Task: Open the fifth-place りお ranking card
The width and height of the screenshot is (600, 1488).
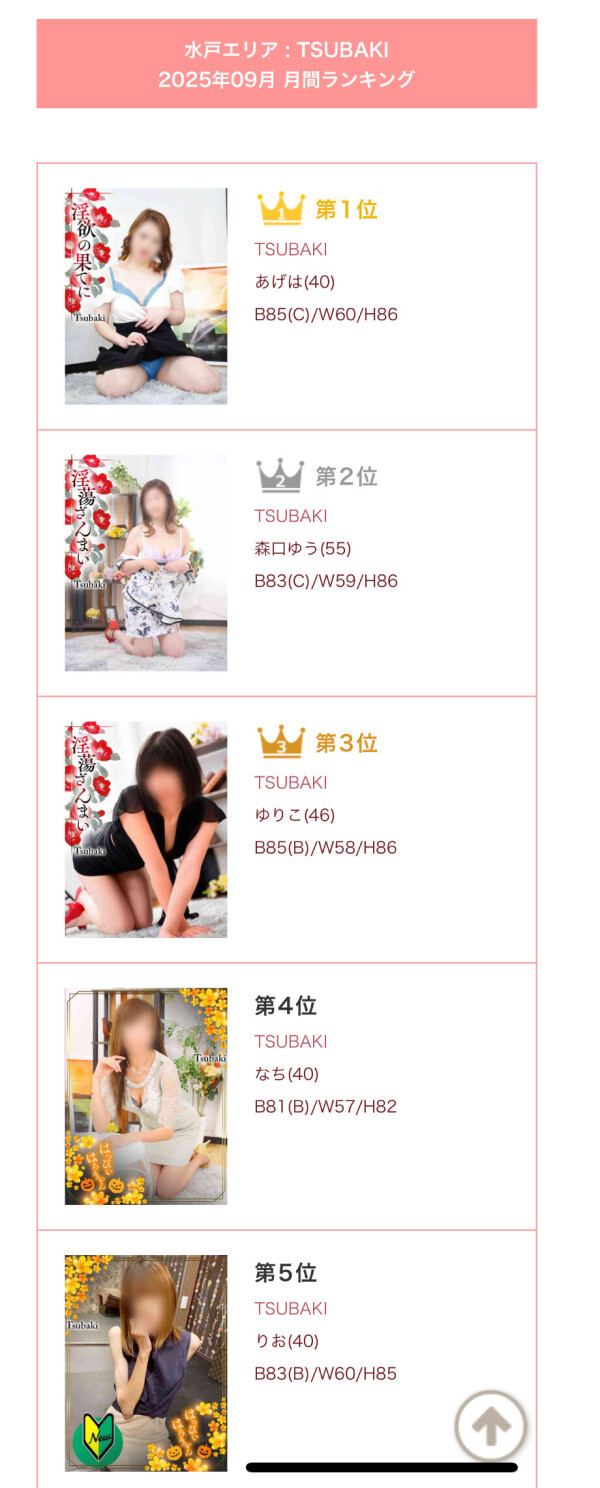Action: coord(286,1360)
